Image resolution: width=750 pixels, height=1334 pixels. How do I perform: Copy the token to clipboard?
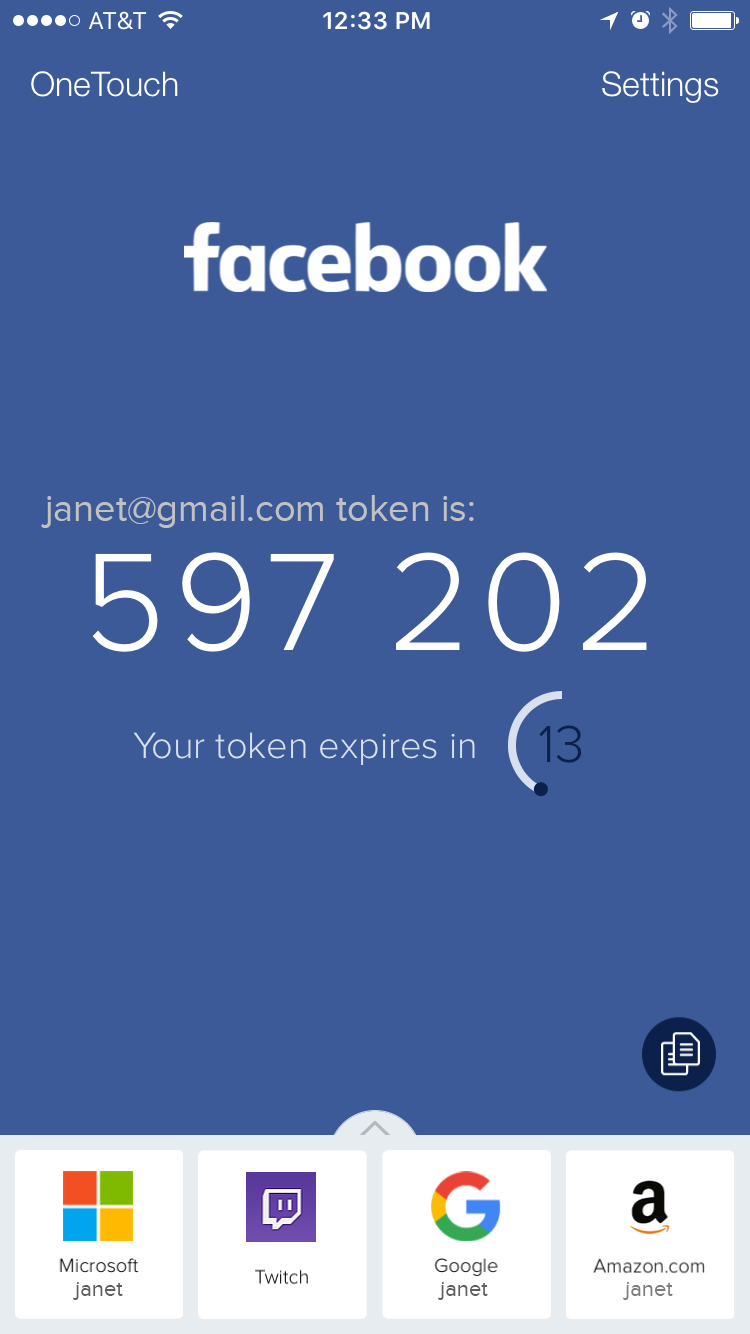[x=679, y=1054]
